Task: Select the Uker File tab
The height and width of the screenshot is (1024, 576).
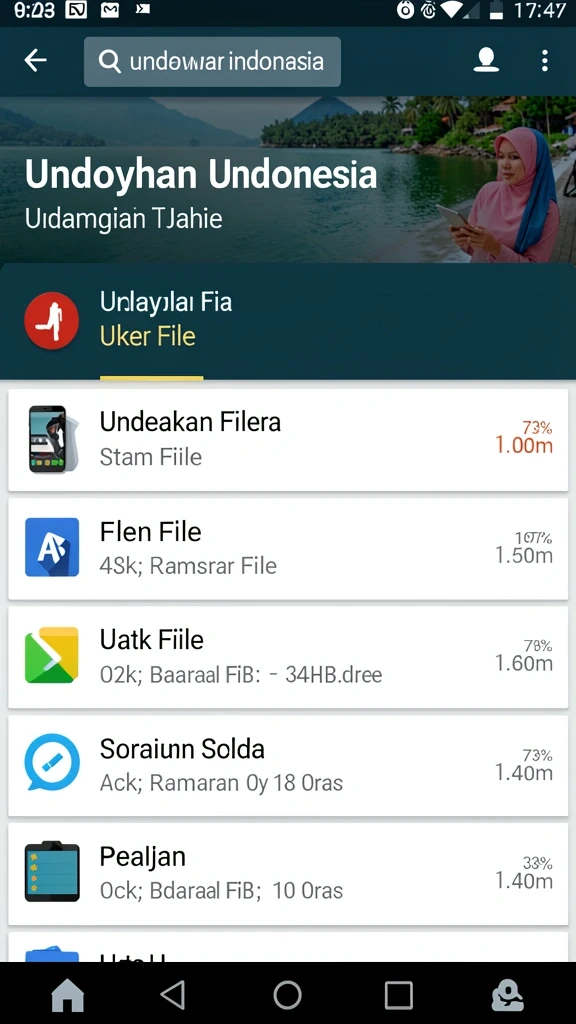Action: (148, 336)
